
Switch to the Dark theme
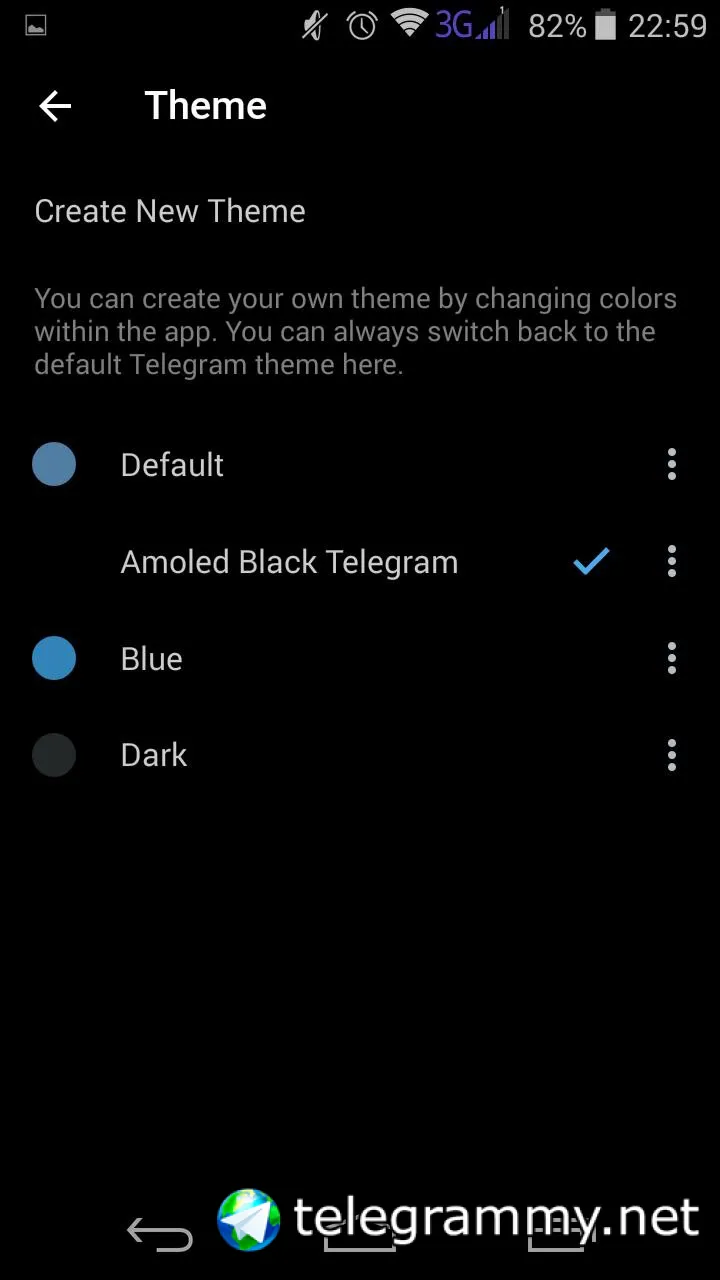pos(154,755)
